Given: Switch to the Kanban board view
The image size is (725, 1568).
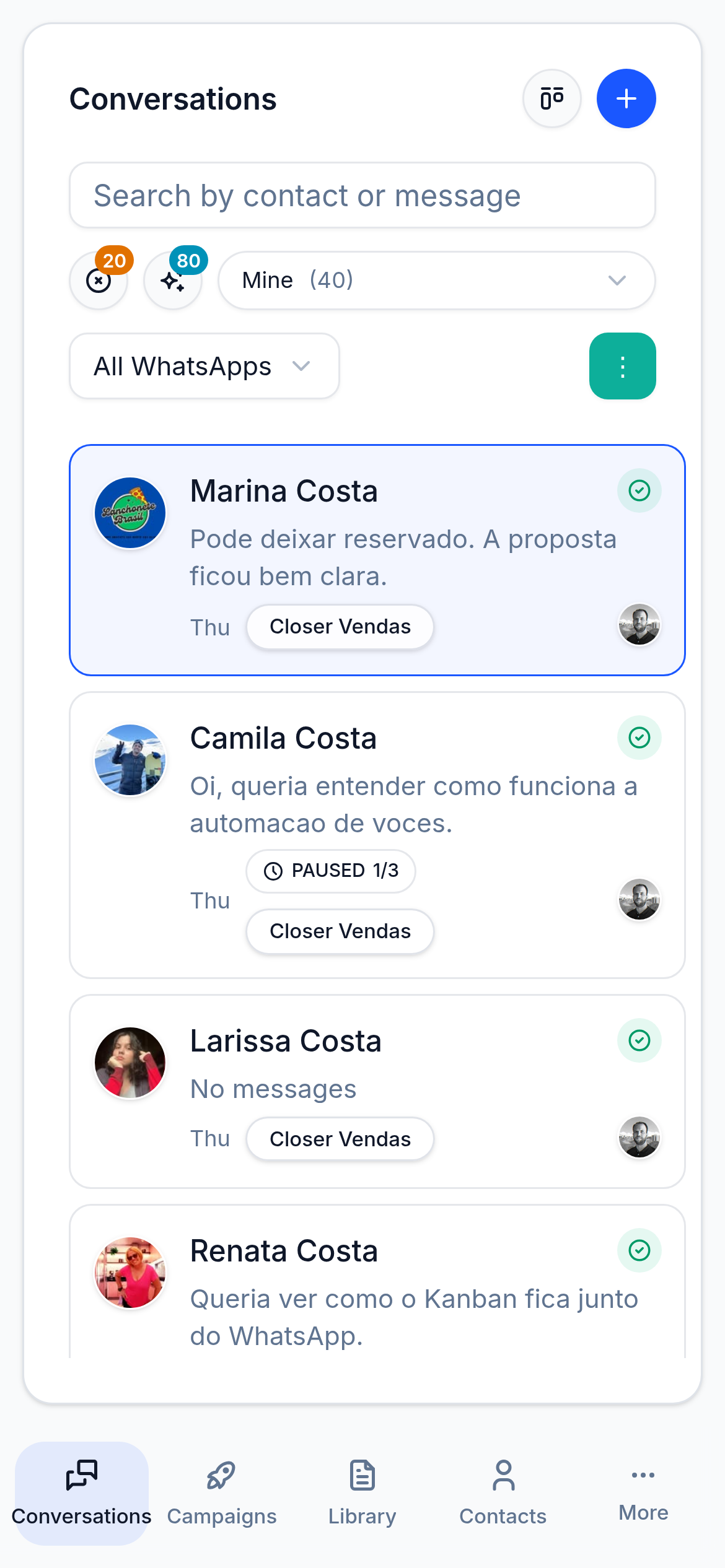Looking at the screenshot, I should point(551,98).
